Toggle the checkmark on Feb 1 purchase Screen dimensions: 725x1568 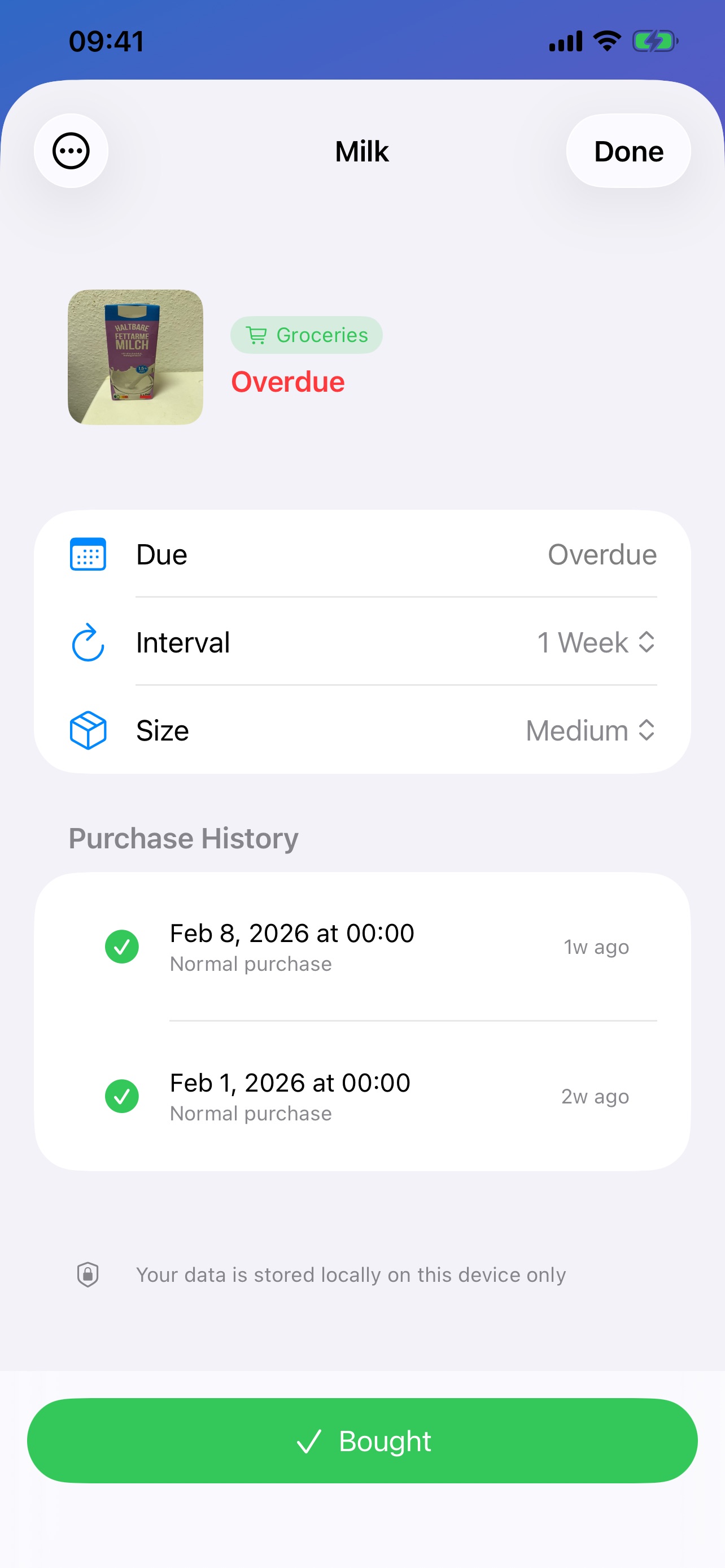[x=122, y=1096]
